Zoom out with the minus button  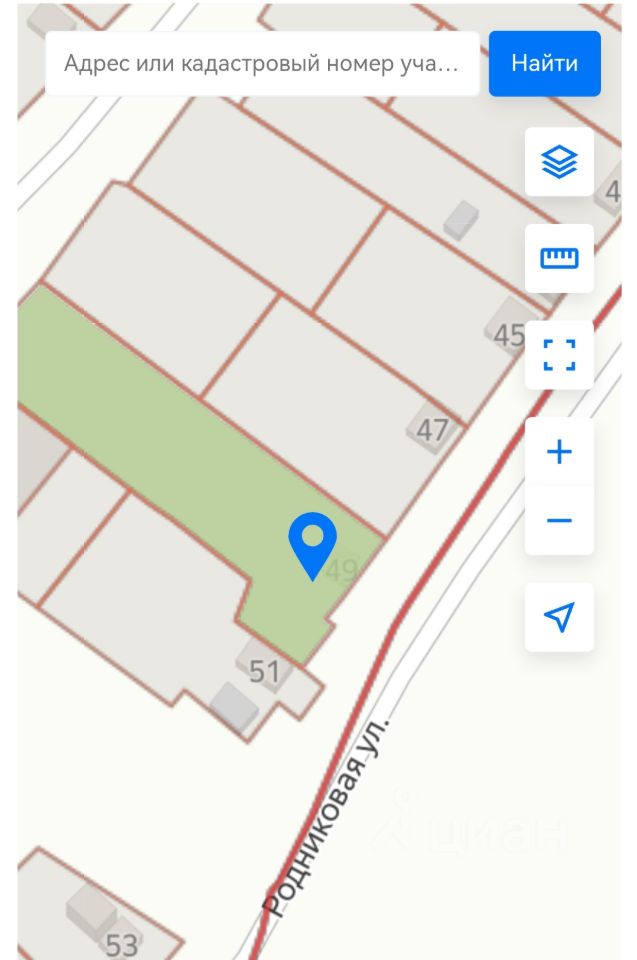(x=559, y=521)
